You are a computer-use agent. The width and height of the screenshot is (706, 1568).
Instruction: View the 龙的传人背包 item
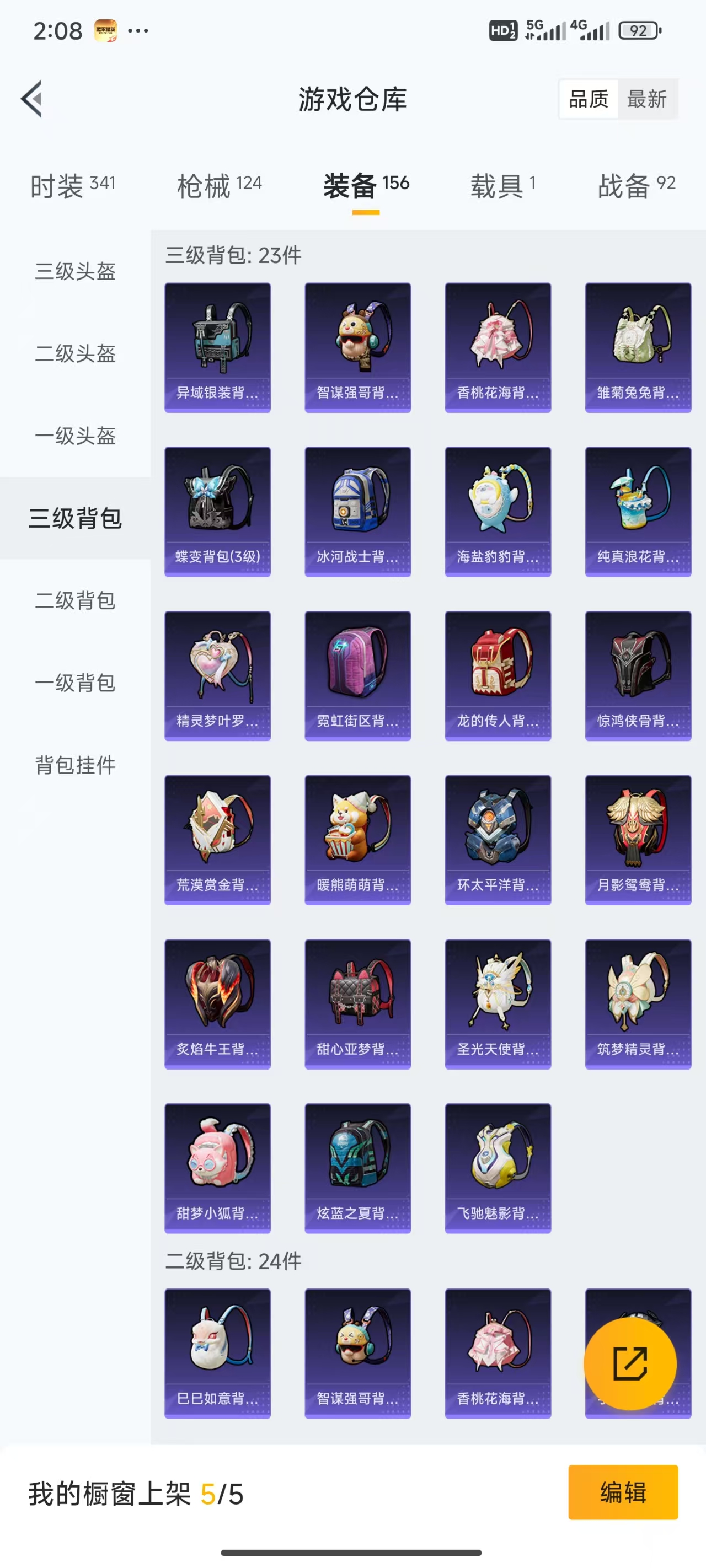point(498,675)
